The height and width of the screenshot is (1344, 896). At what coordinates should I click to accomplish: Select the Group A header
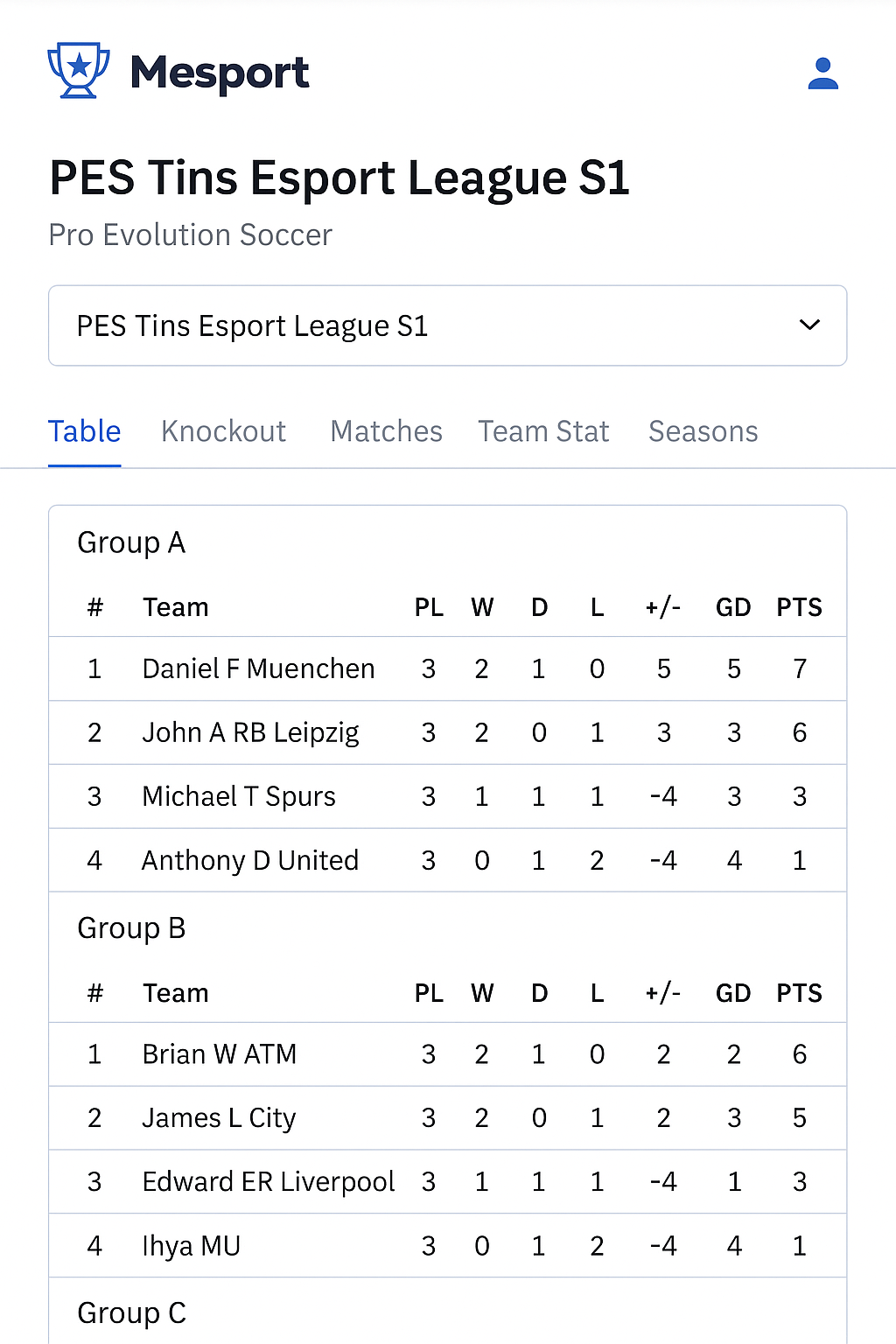131,542
